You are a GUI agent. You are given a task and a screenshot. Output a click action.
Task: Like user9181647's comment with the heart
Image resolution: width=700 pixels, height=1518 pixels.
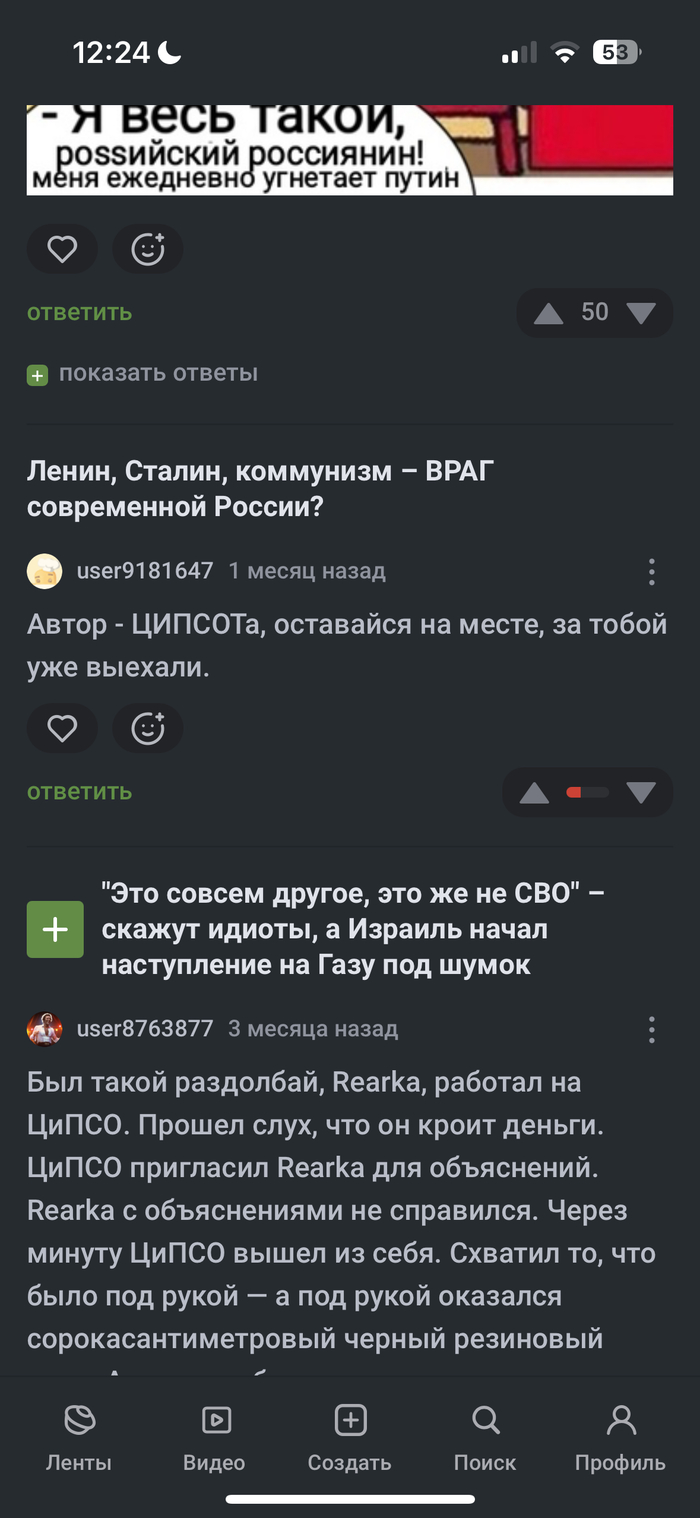click(x=62, y=729)
